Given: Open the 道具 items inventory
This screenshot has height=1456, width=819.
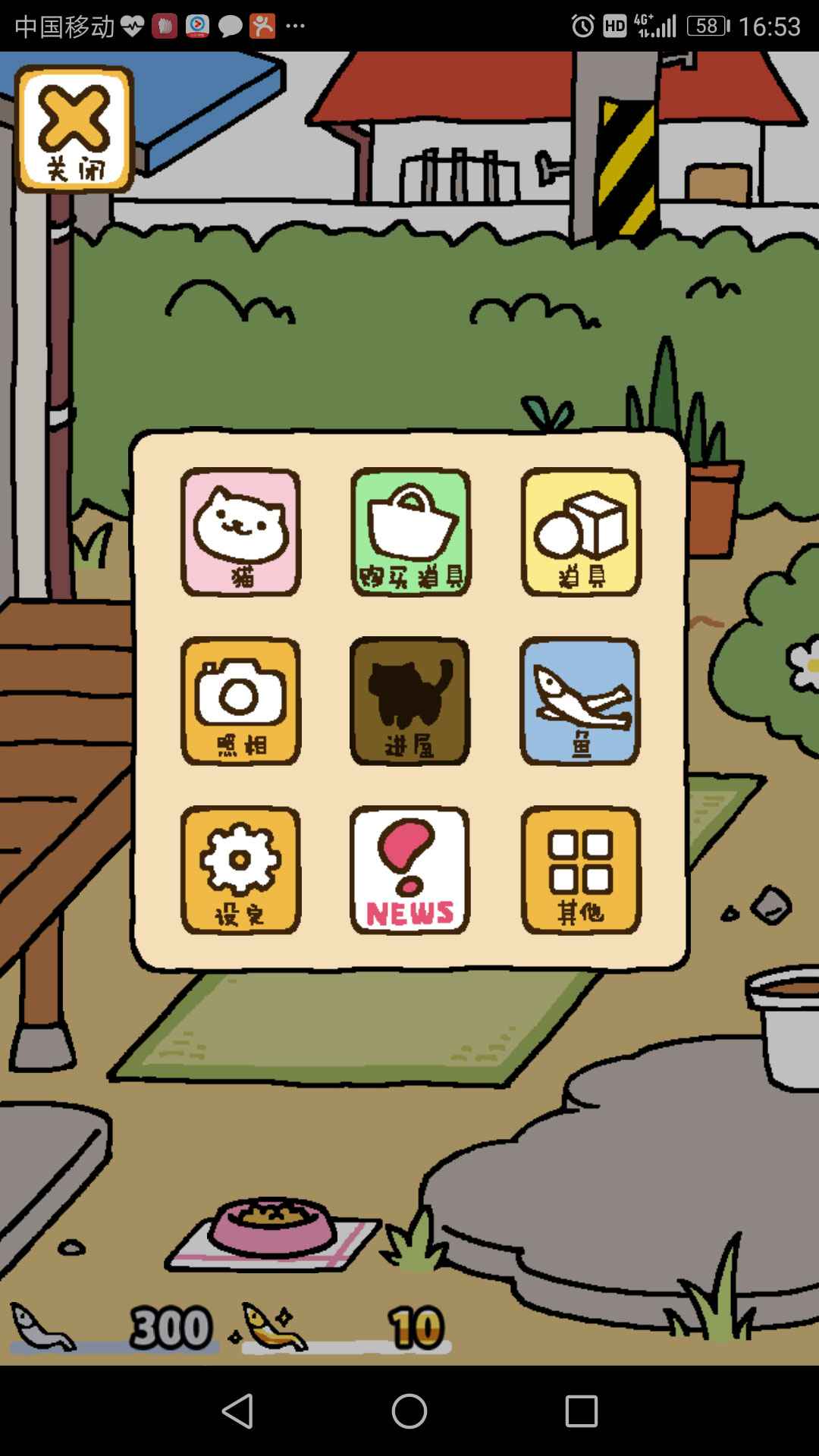Looking at the screenshot, I should [580, 532].
